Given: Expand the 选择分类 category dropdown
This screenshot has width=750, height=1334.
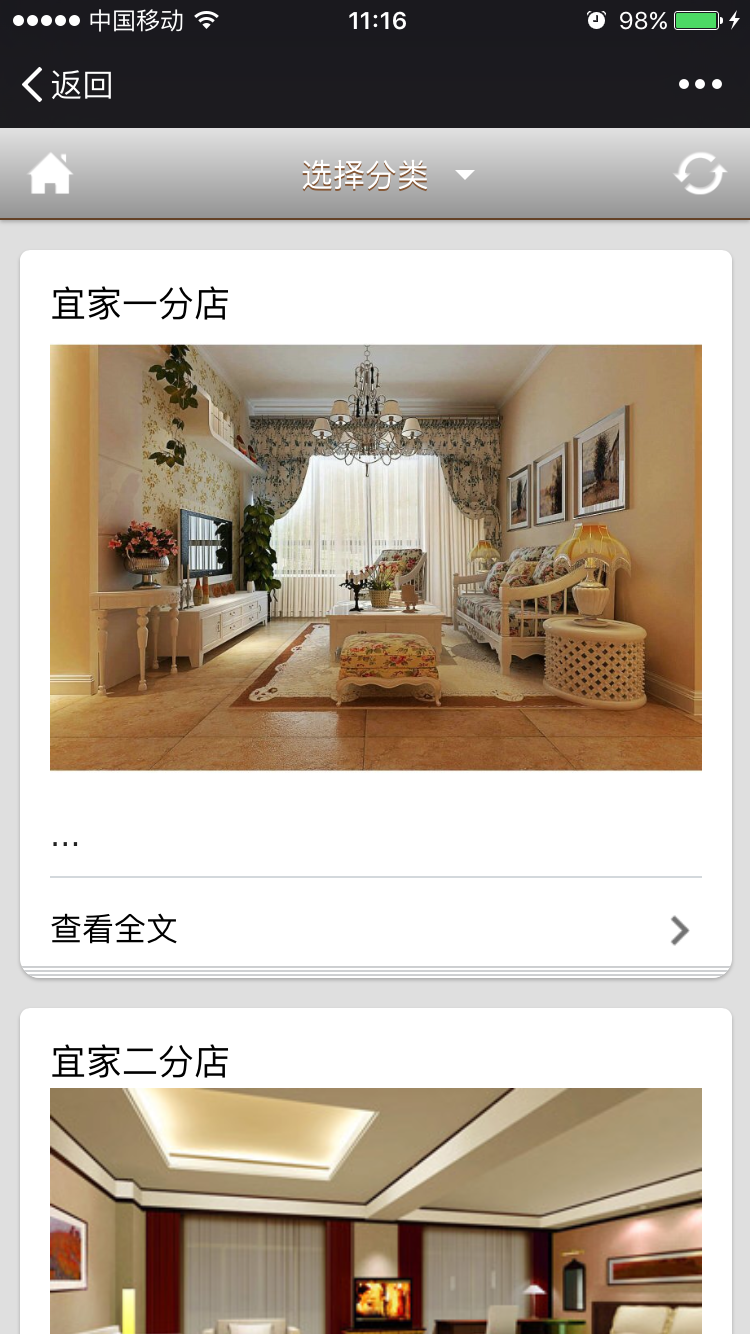Looking at the screenshot, I should point(387,176).
